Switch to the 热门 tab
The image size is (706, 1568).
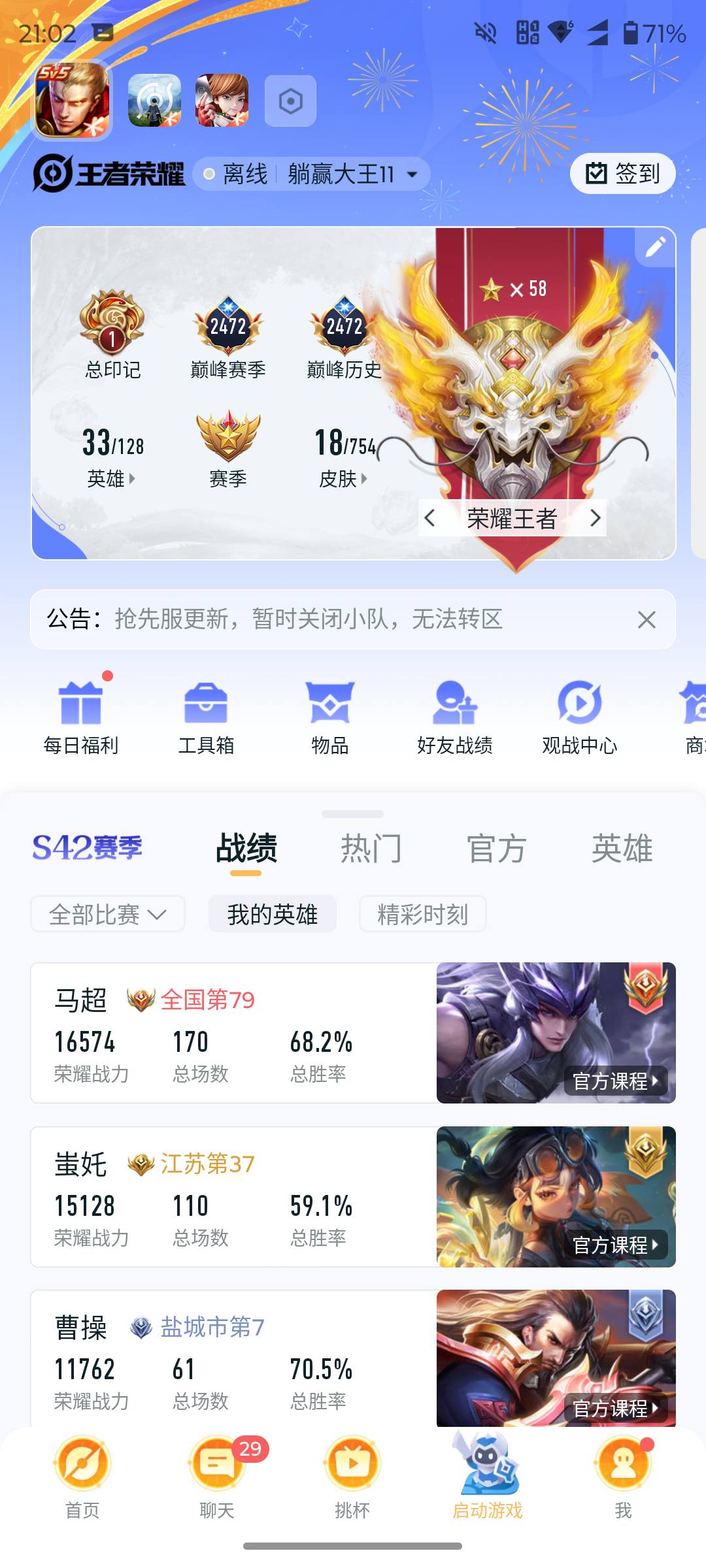(371, 847)
